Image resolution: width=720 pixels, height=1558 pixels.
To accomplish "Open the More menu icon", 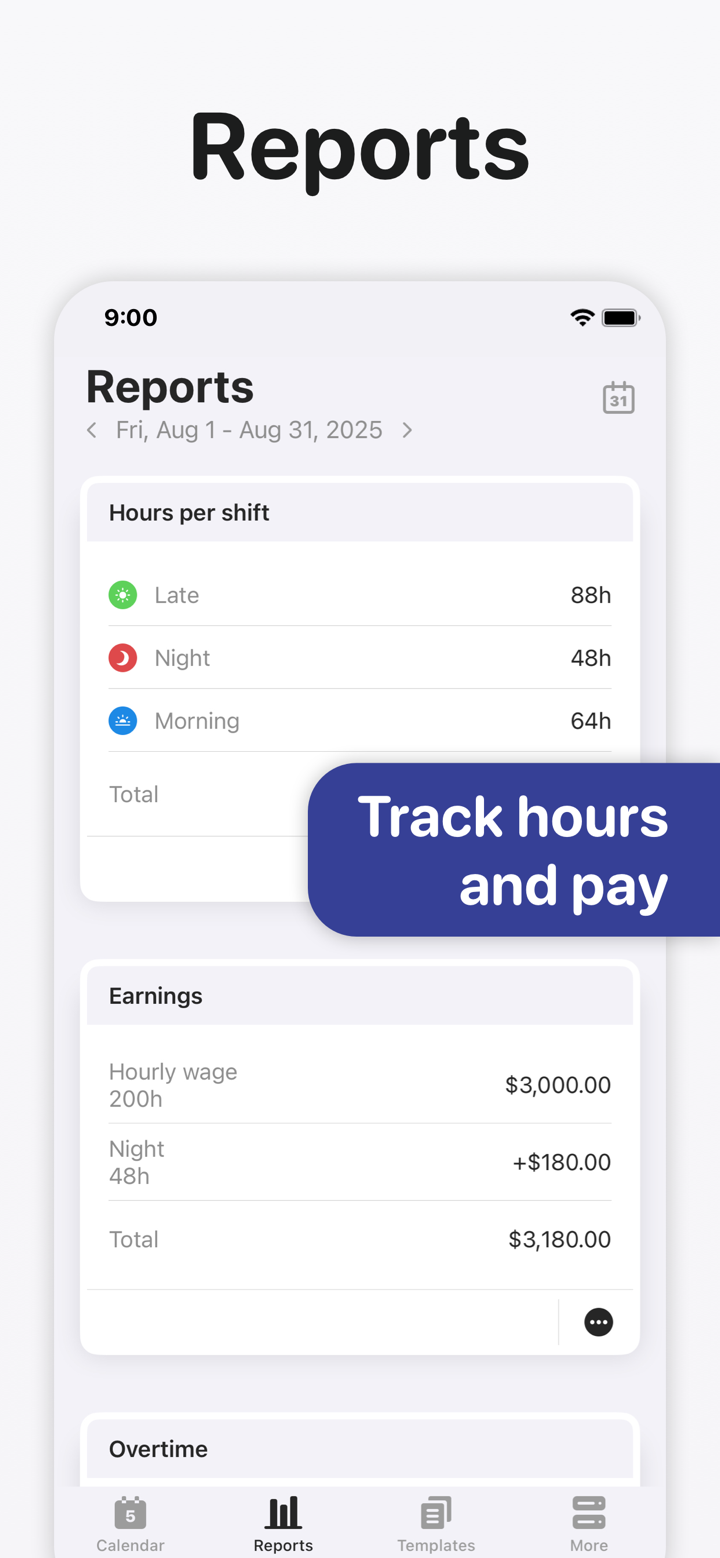I will pos(589,1512).
